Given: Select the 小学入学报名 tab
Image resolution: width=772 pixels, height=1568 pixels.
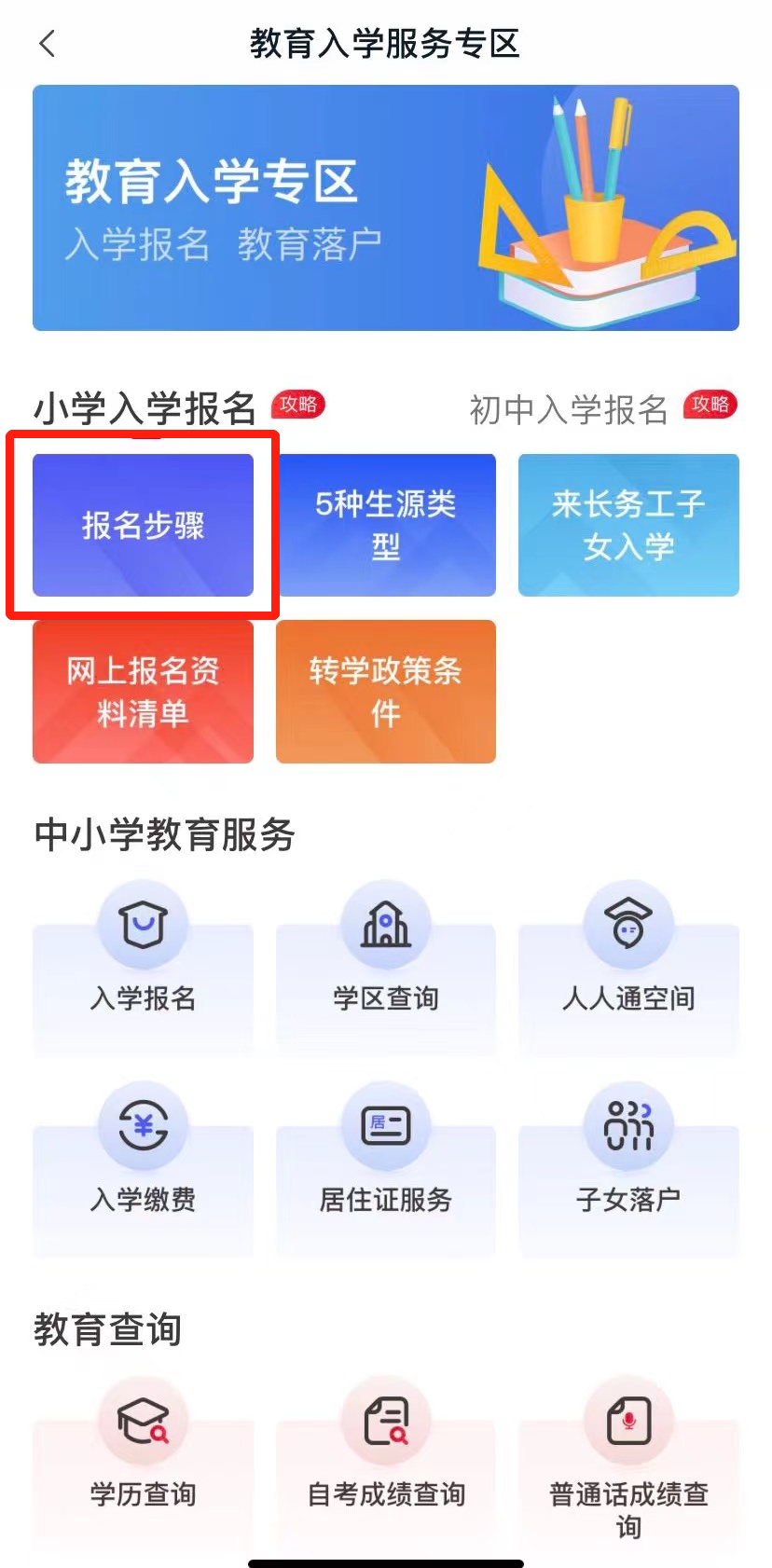Looking at the screenshot, I should pyautogui.click(x=145, y=409).
